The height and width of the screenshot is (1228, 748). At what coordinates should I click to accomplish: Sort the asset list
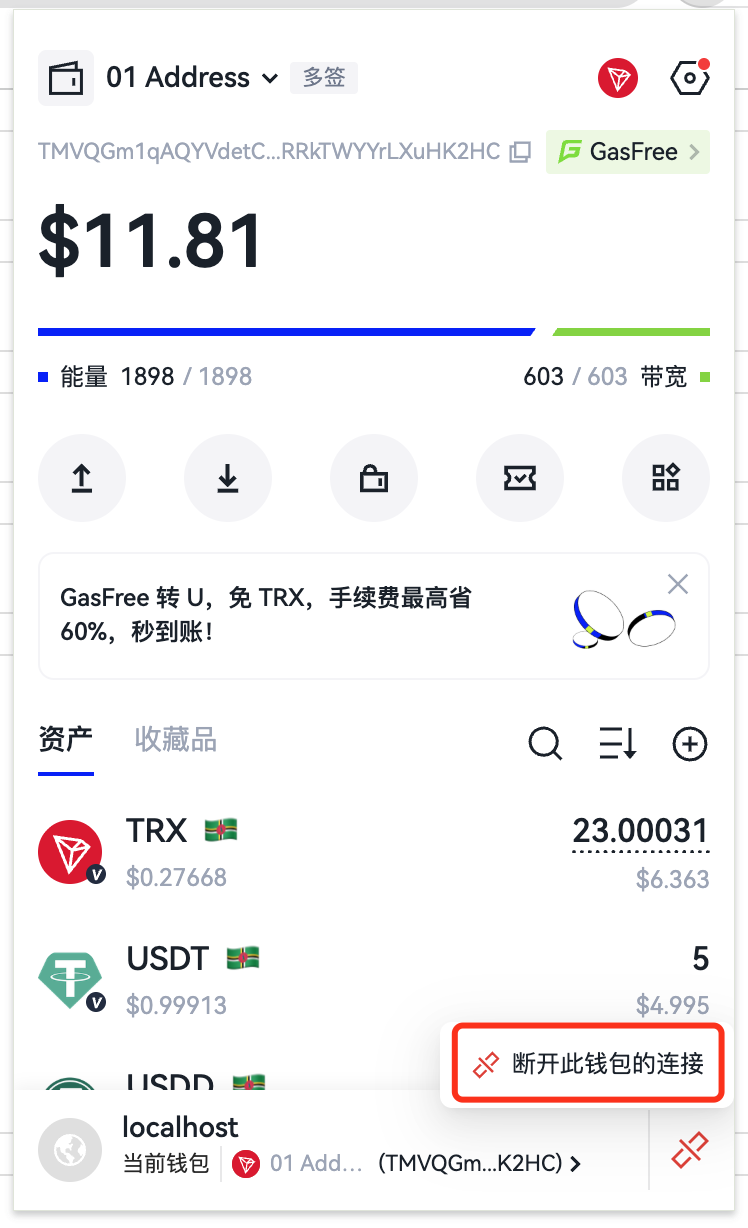pyautogui.click(x=617, y=744)
